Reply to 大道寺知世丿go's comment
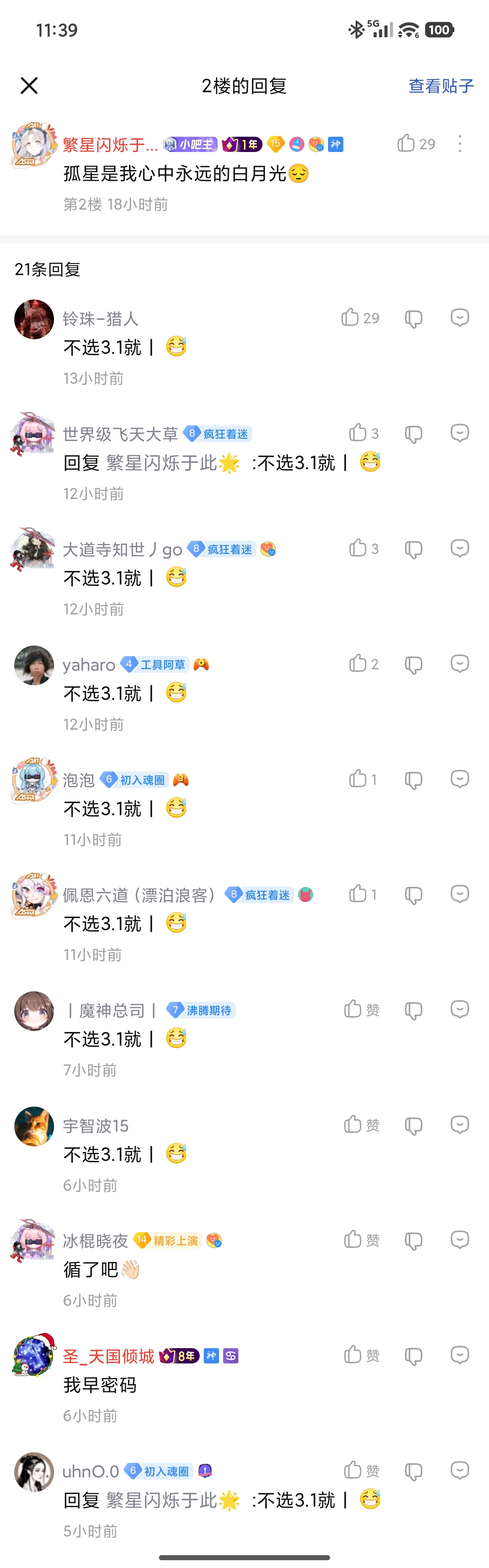The width and height of the screenshot is (489, 1568). click(x=459, y=549)
